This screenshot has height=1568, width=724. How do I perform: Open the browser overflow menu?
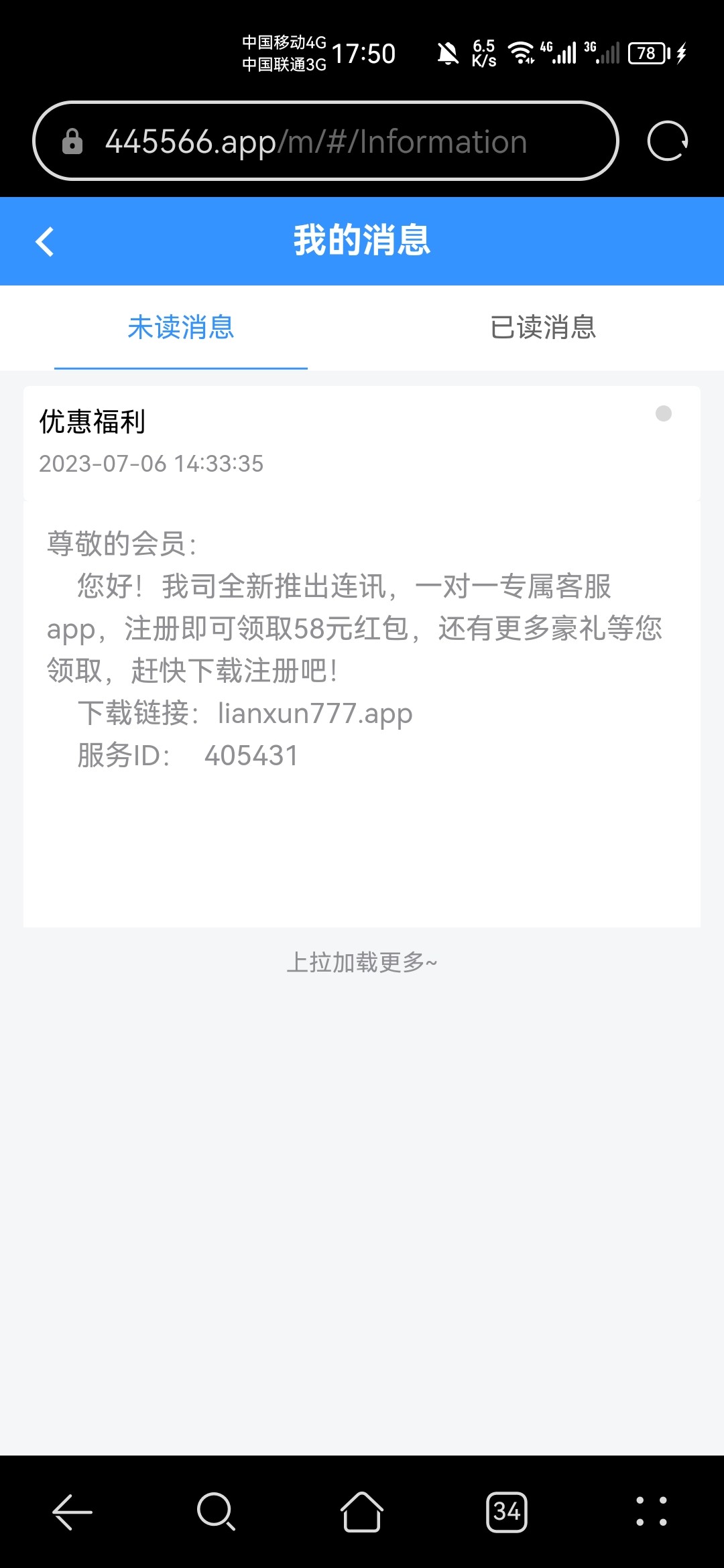pos(651,1512)
